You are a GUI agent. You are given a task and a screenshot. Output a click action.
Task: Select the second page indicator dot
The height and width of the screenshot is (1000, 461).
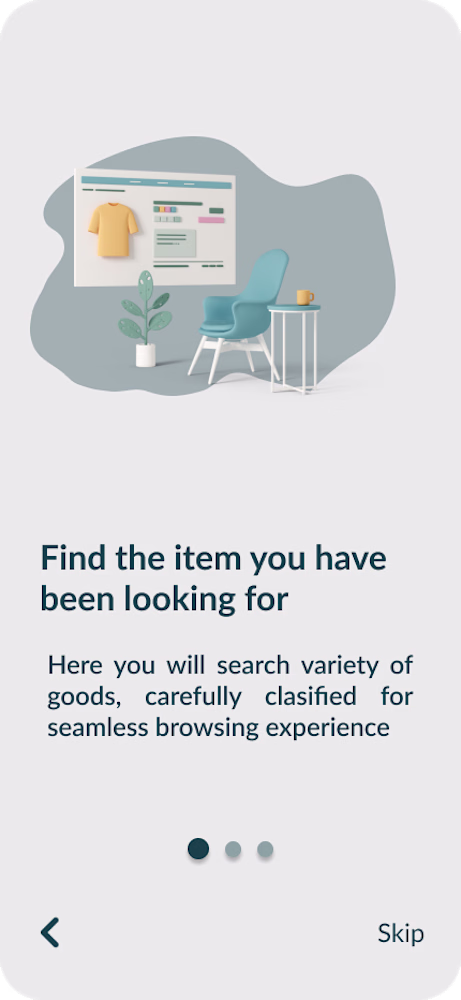(233, 849)
